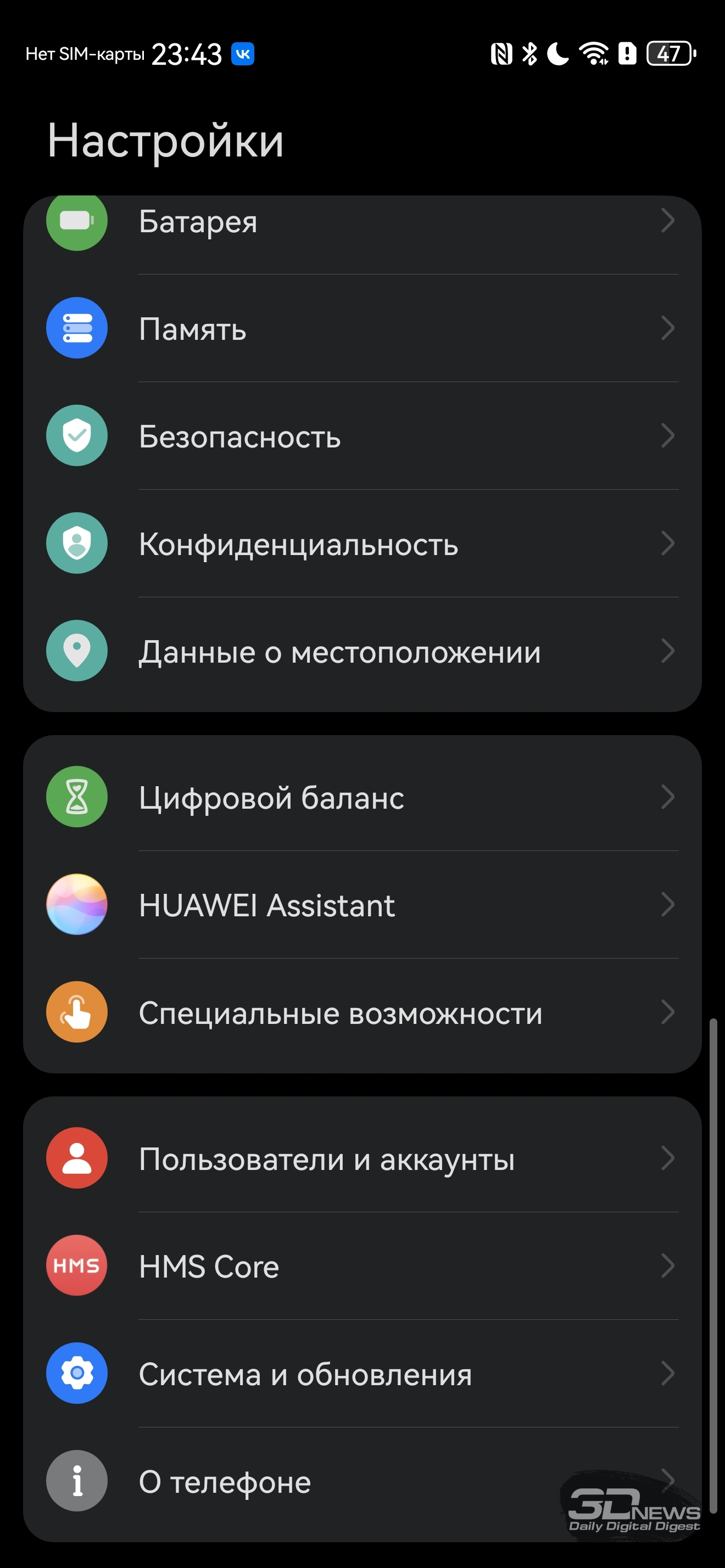The image size is (725, 1568).
Task: Open HMS Core settings
Action: [361, 1266]
